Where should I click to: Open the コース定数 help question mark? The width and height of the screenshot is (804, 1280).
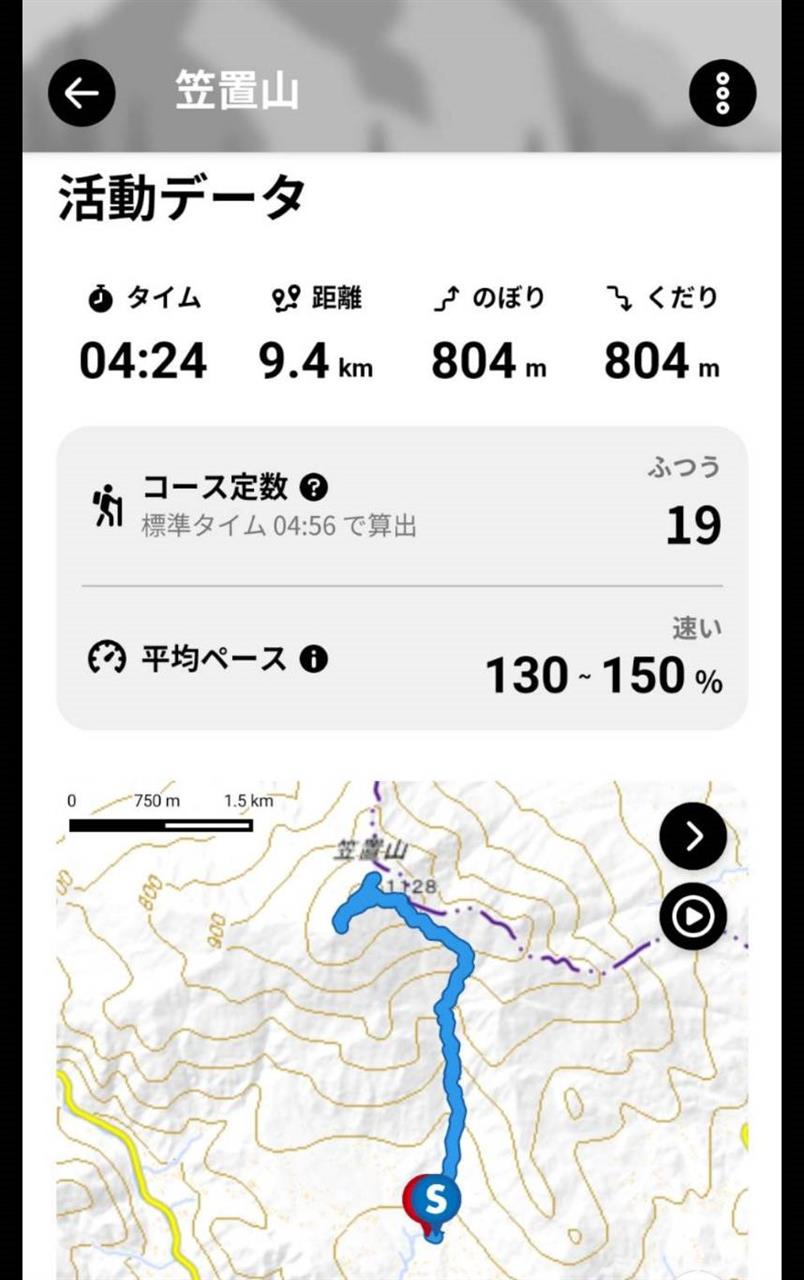[x=314, y=488]
